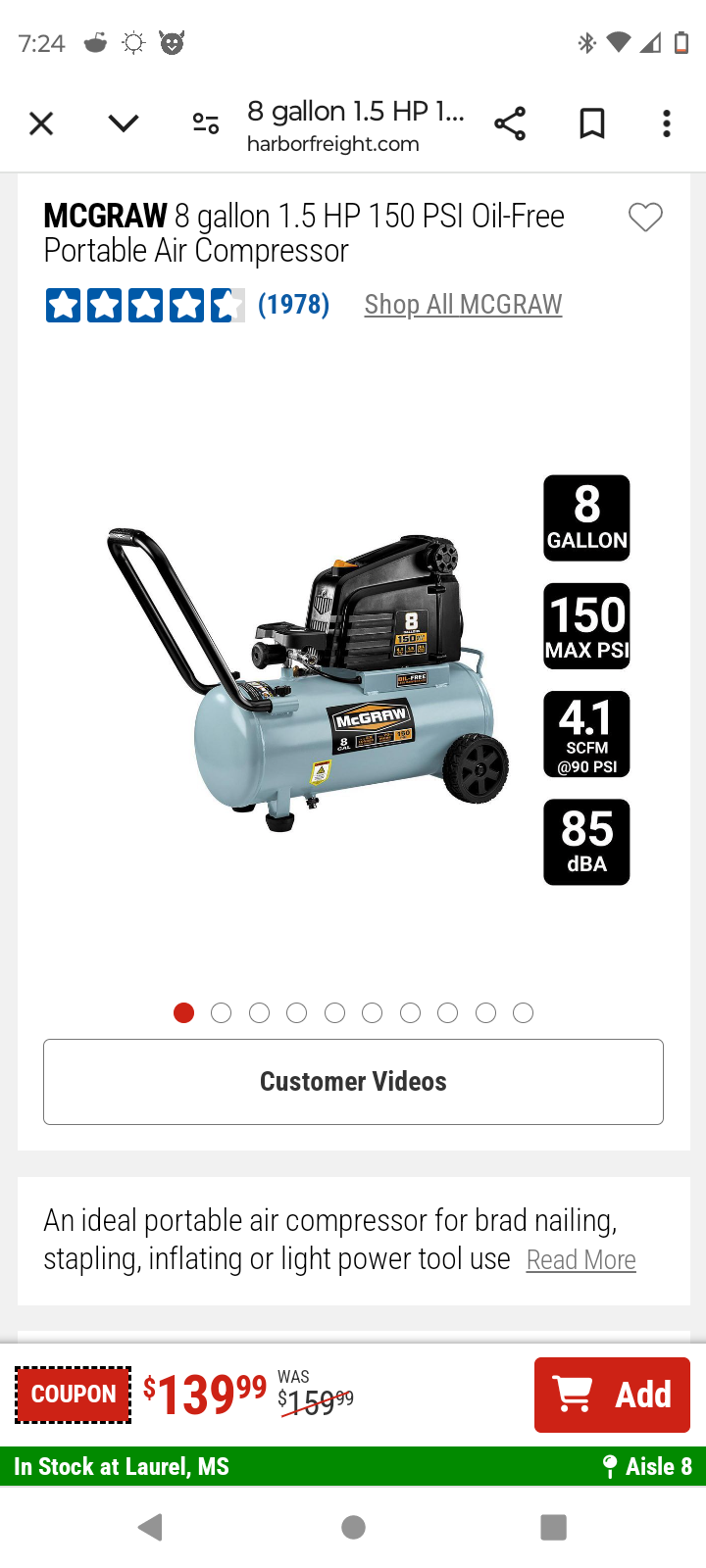Image resolution: width=706 pixels, height=1568 pixels.
Task: Jump to the last image dot
Action: click(524, 1013)
